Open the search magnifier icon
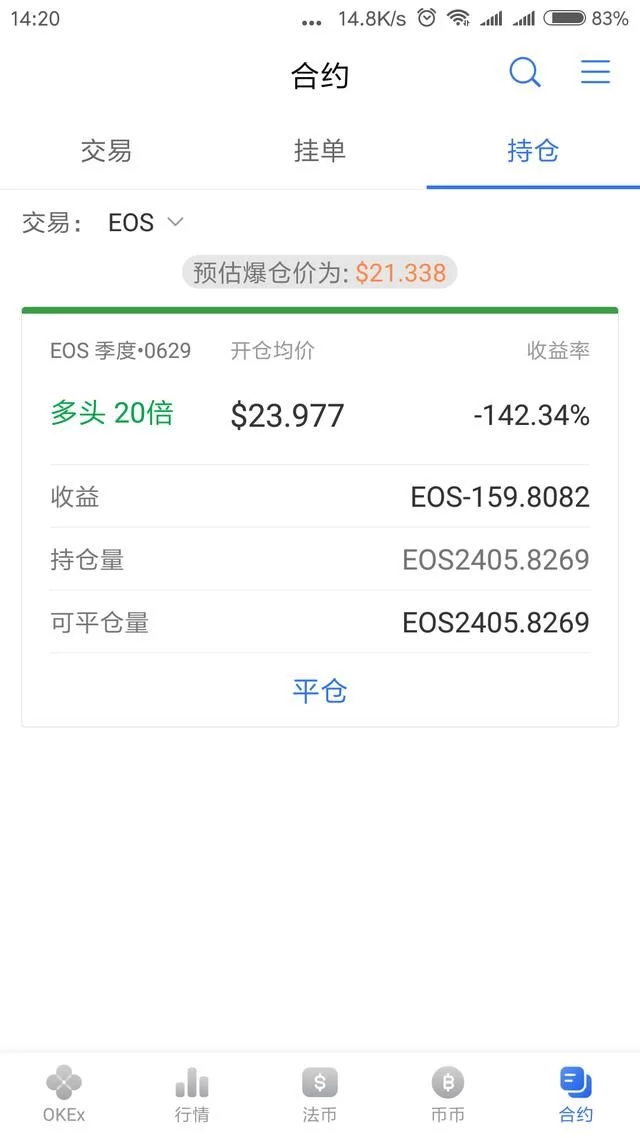The image size is (640, 1138). pyautogui.click(x=525, y=73)
